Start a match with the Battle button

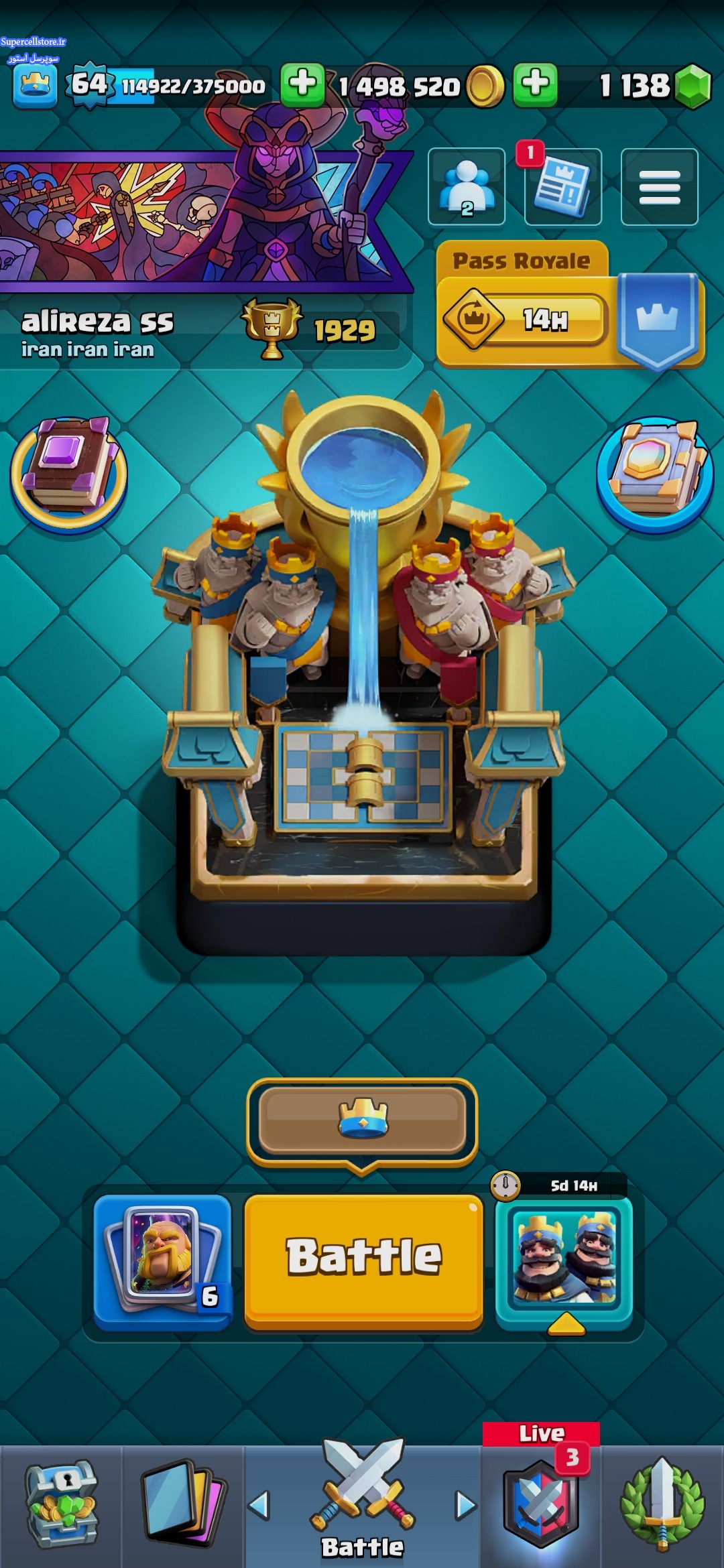tap(363, 1262)
